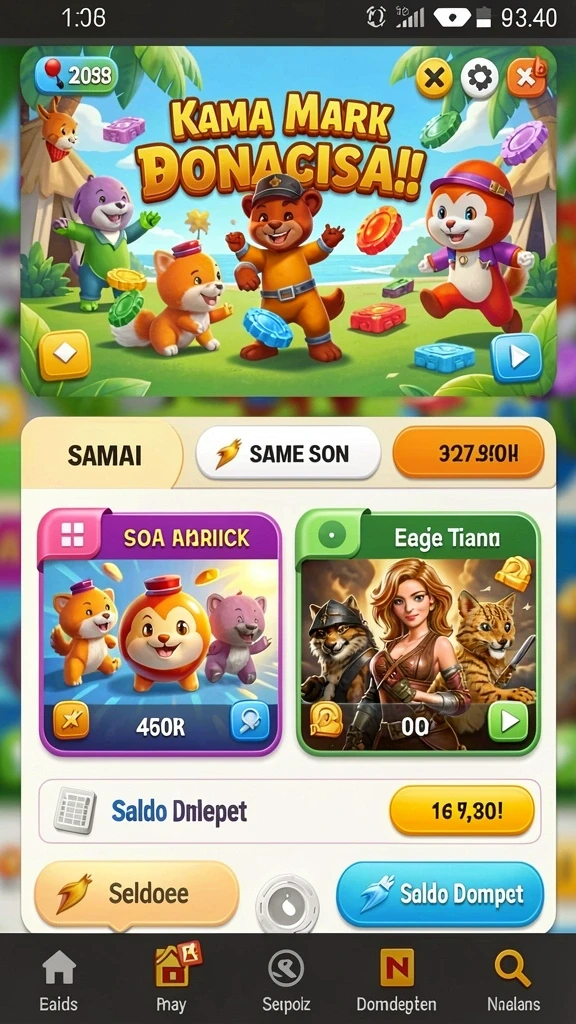Tap the search icon on SOA AMRIICK card
Screen dimensions: 576x1024
(250, 721)
